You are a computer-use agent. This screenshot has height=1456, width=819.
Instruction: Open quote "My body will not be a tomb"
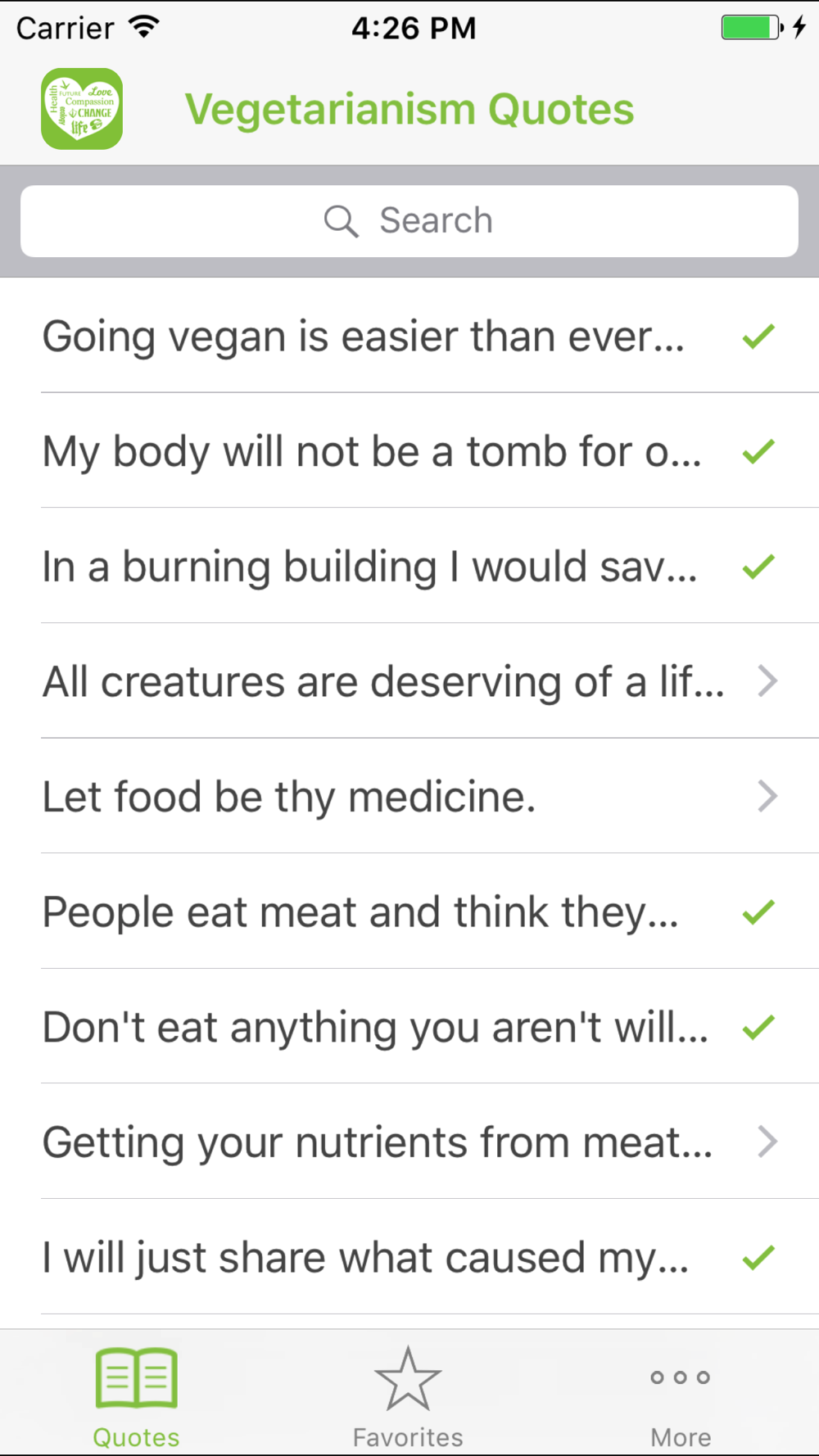pyautogui.click(x=409, y=451)
